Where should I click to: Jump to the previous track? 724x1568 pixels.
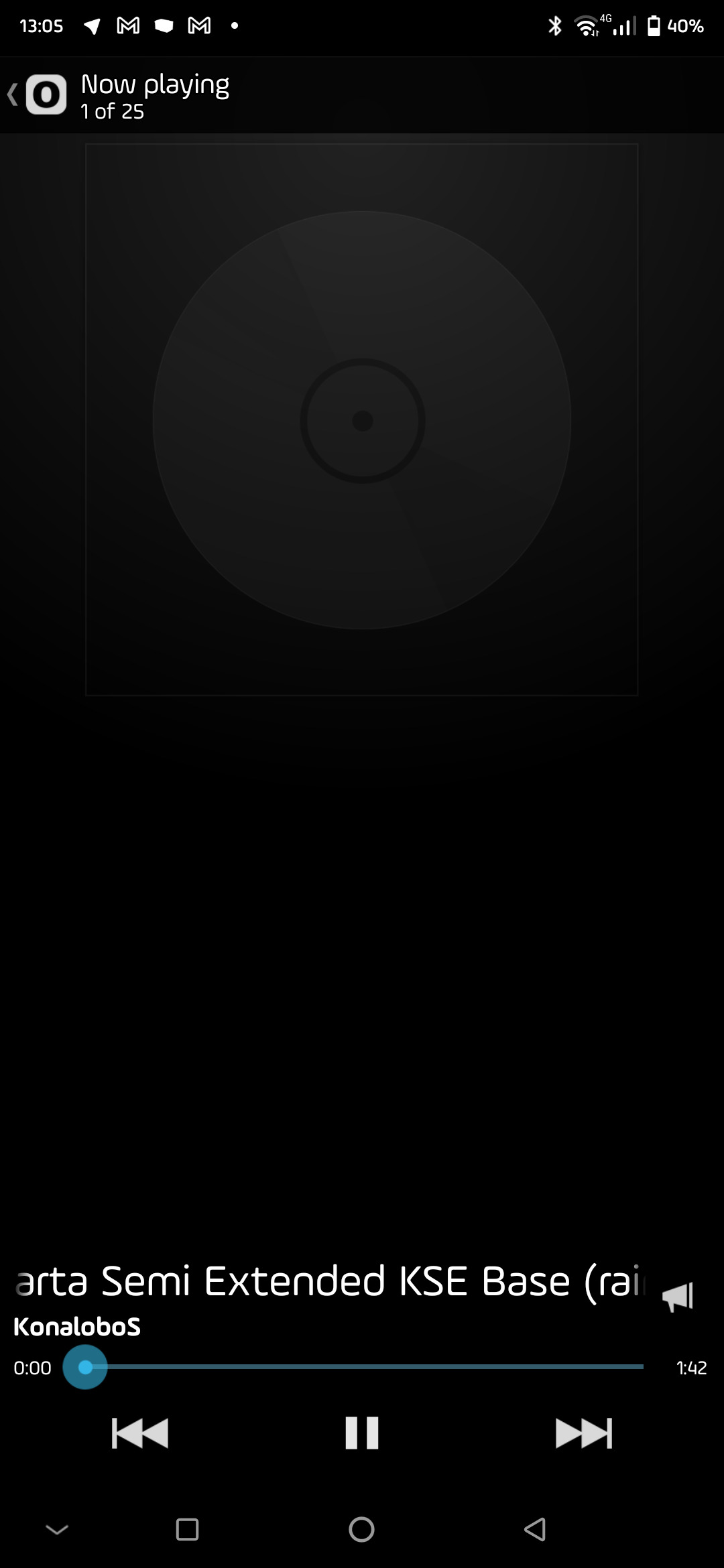139,1433
